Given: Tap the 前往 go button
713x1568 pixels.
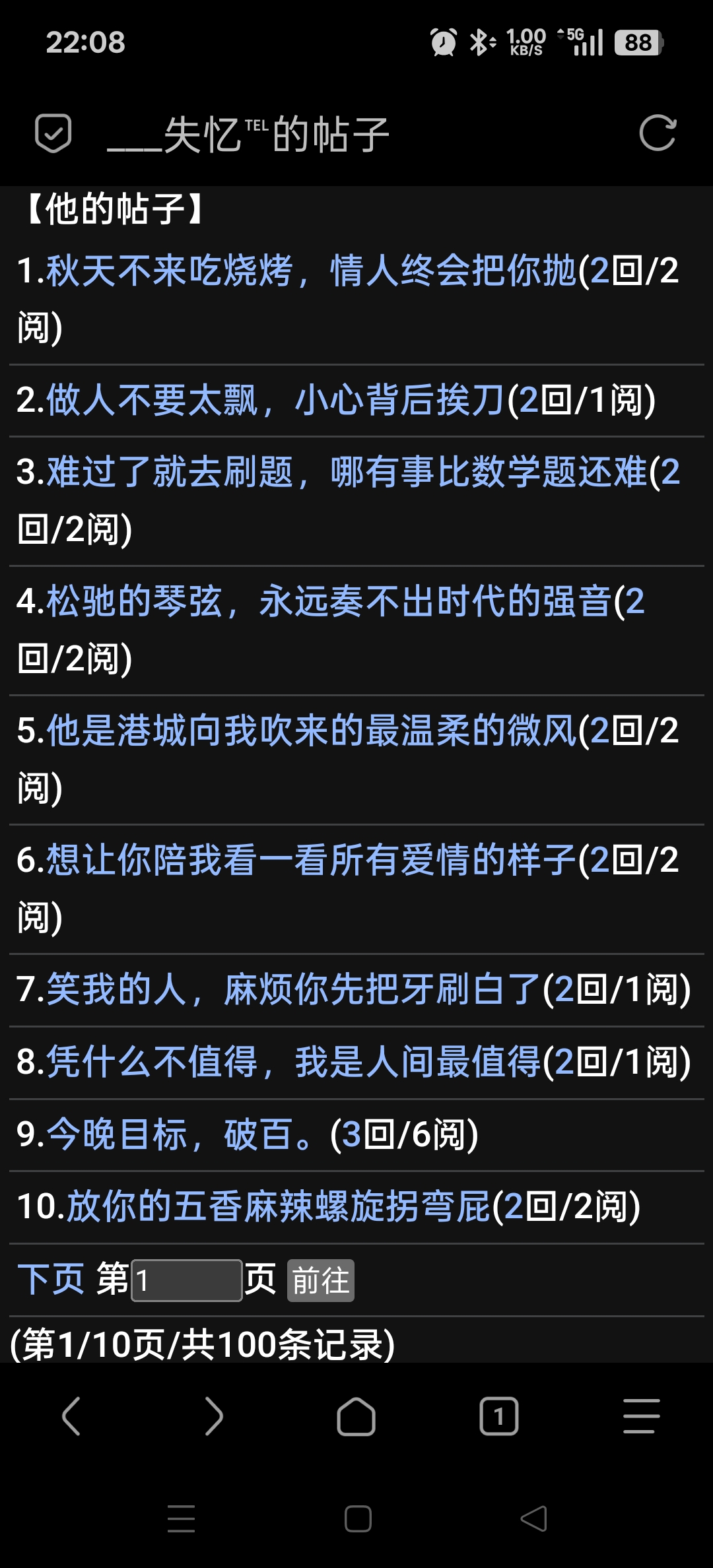Looking at the screenshot, I should point(321,1280).
